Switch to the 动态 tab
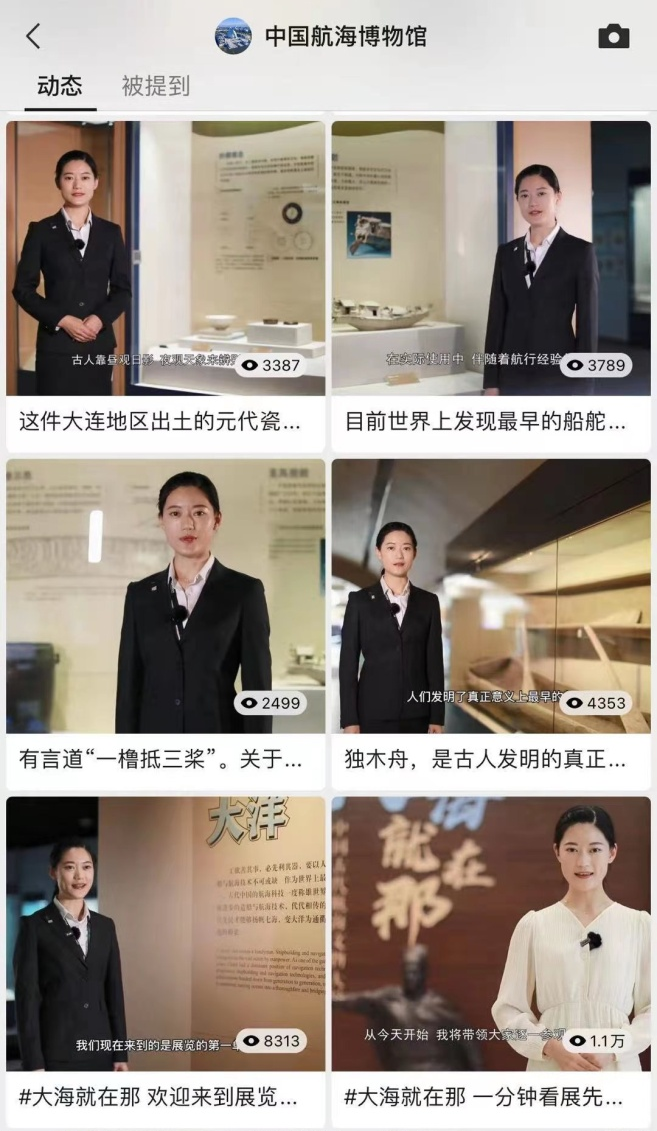The image size is (657, 1131). 60,86
